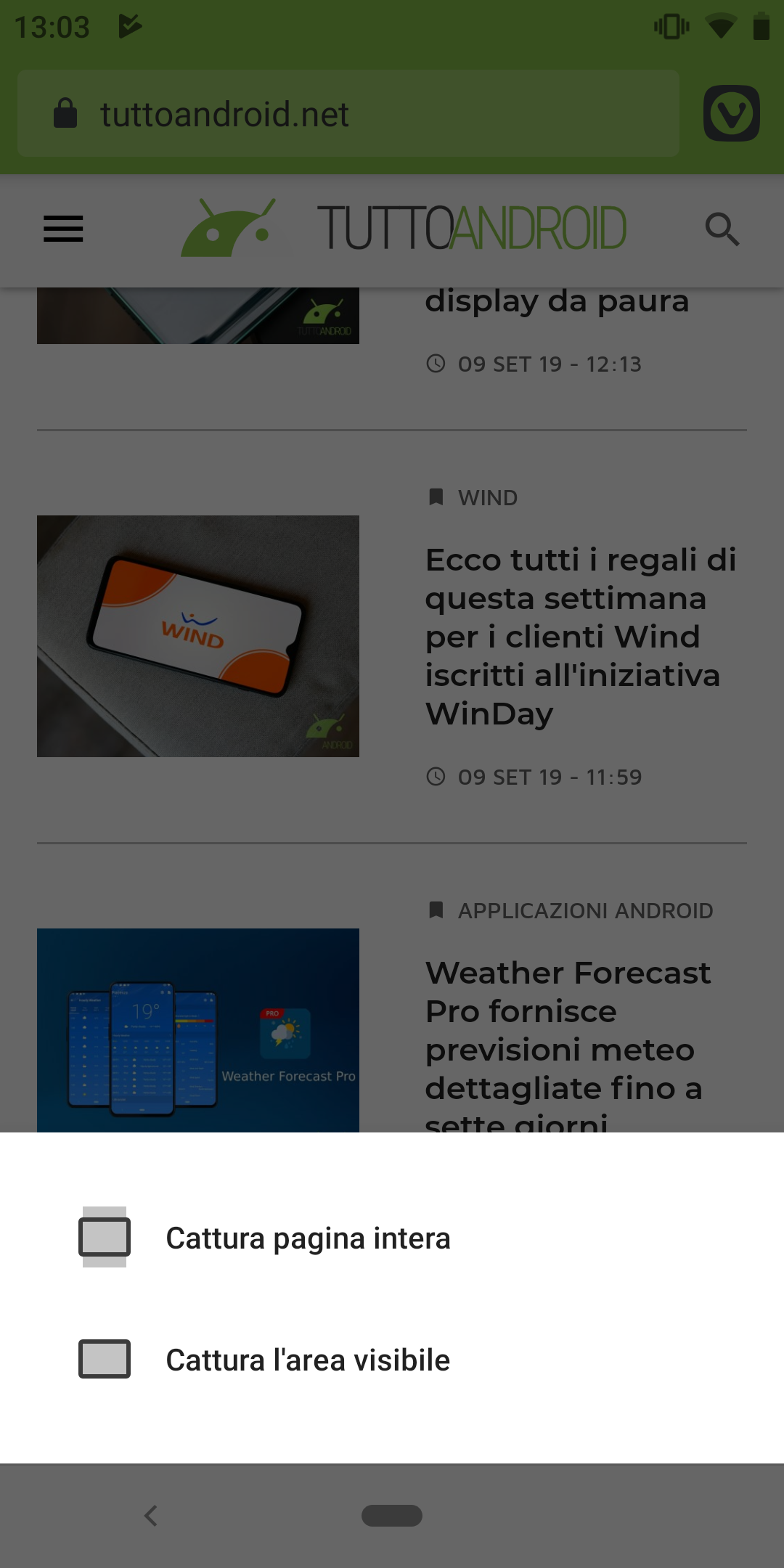Open the Weather Forecast Pro thumbnail
The height and width of the screenshot is (1568, 784).
click(198, 1031)
